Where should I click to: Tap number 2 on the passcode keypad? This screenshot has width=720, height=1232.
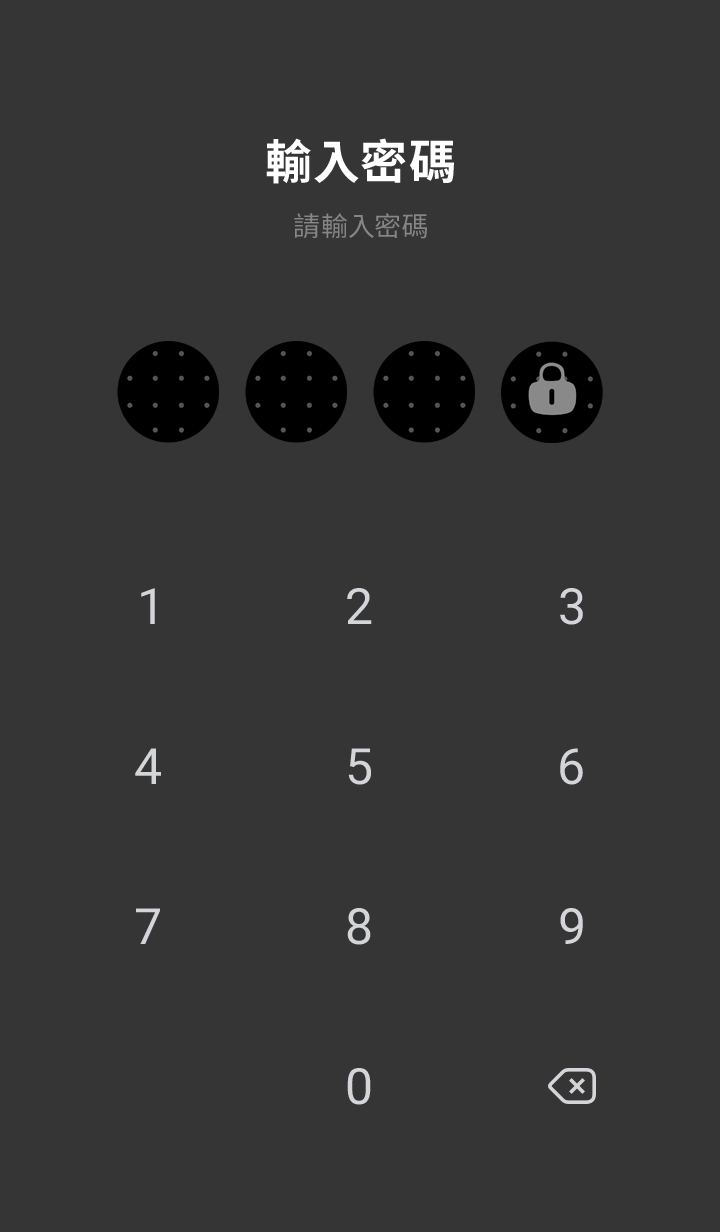359,607
